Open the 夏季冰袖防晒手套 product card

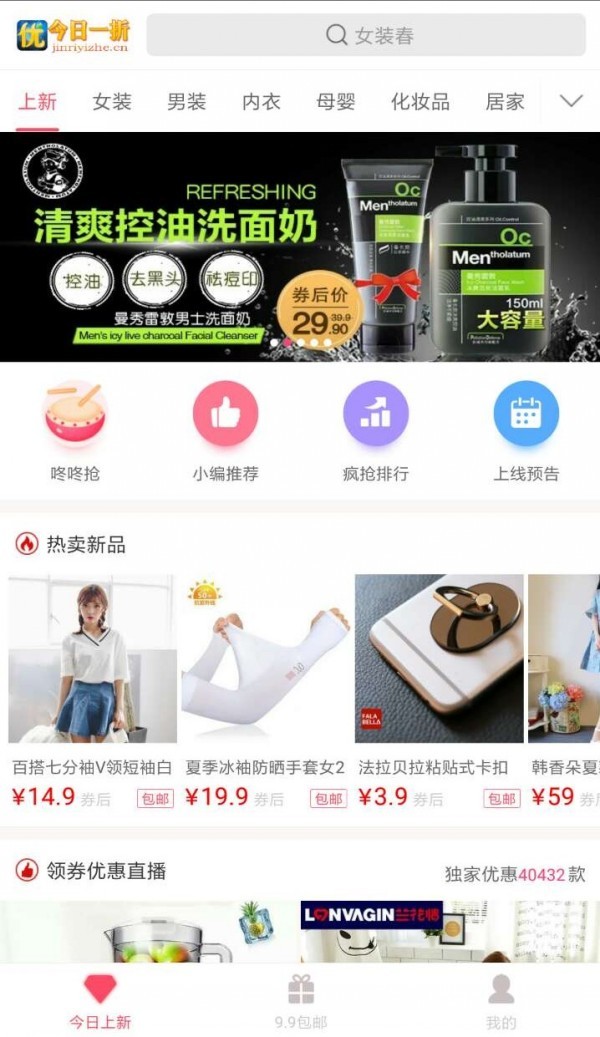(x=266, y=690)
